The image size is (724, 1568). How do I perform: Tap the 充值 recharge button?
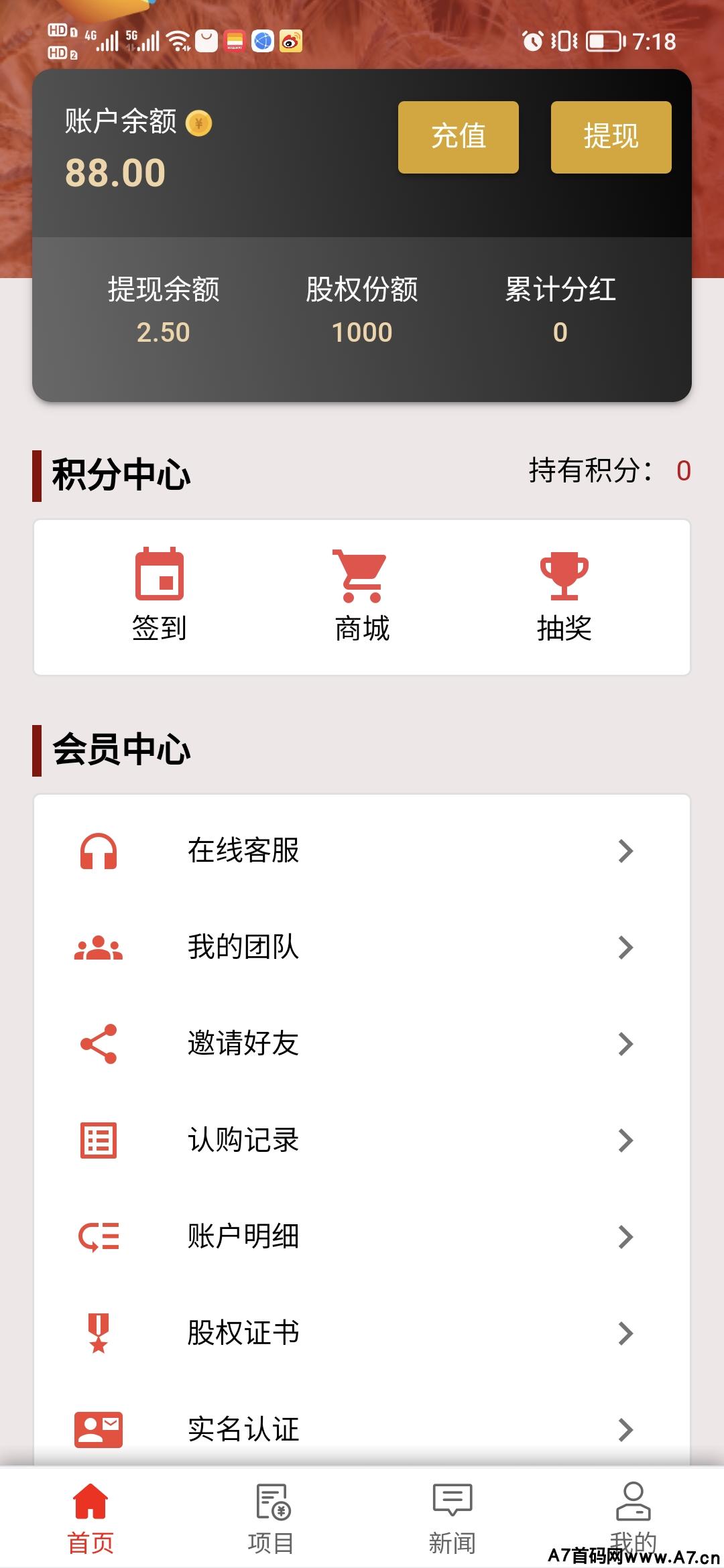[x=459, y=137]
